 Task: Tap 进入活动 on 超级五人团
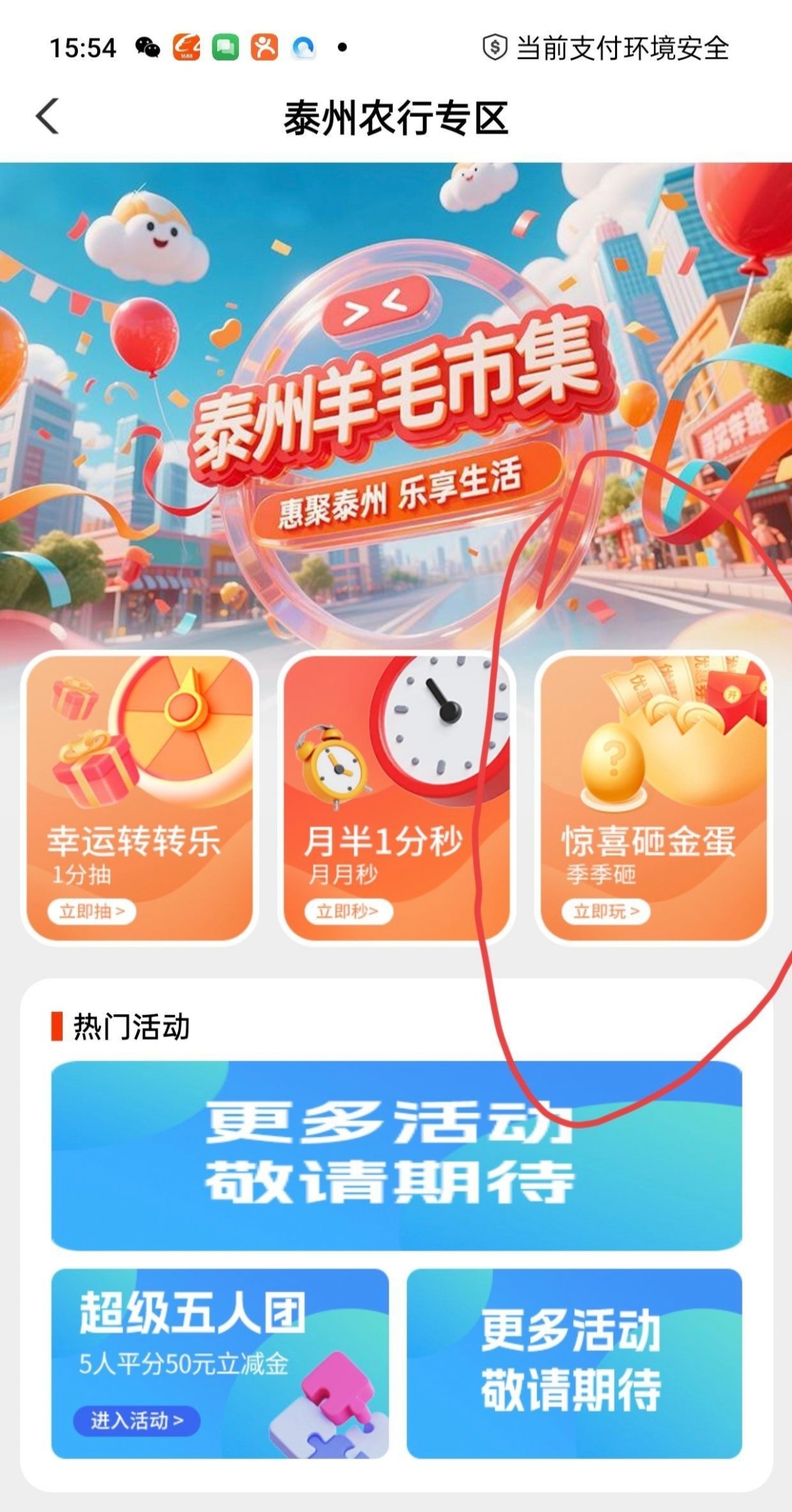137,1421
